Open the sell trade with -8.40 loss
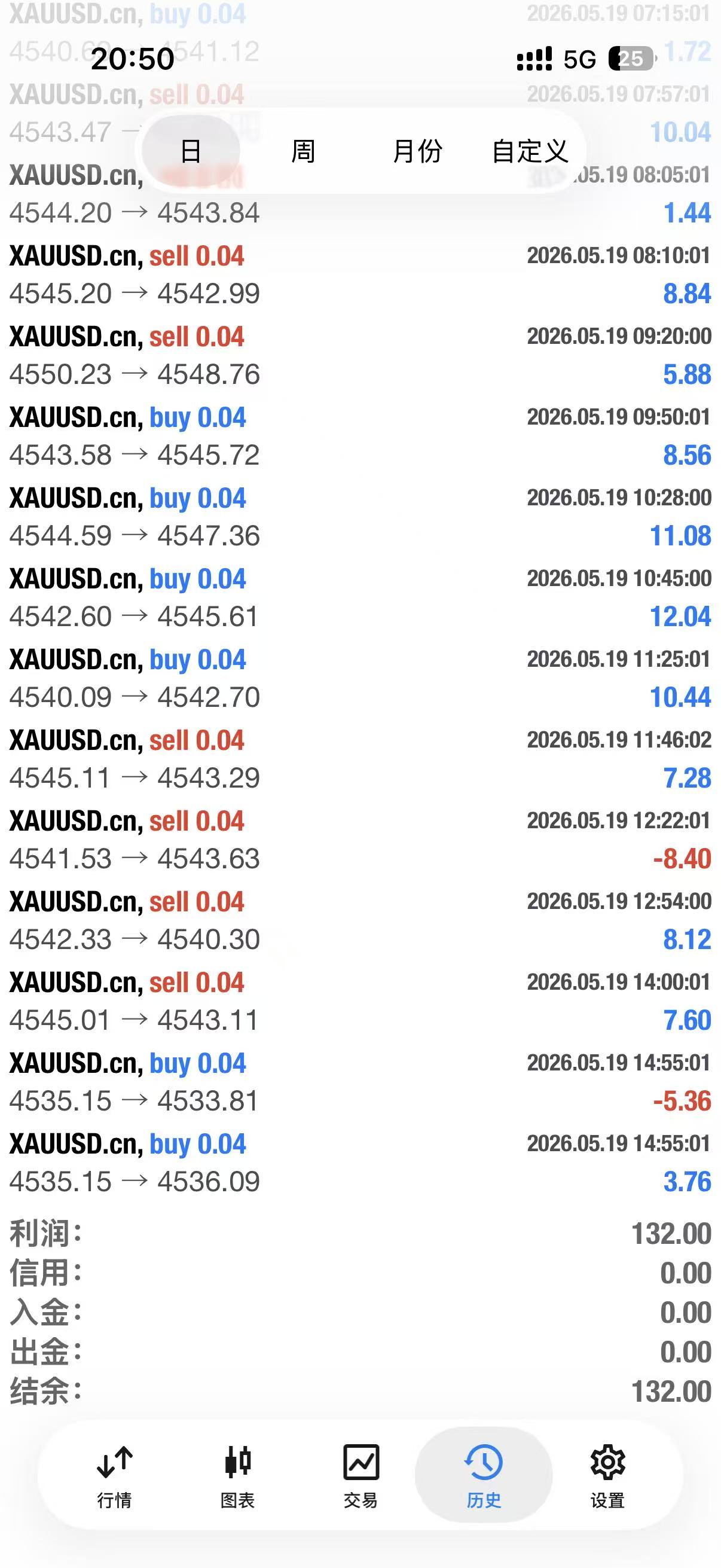 [360, 840]
